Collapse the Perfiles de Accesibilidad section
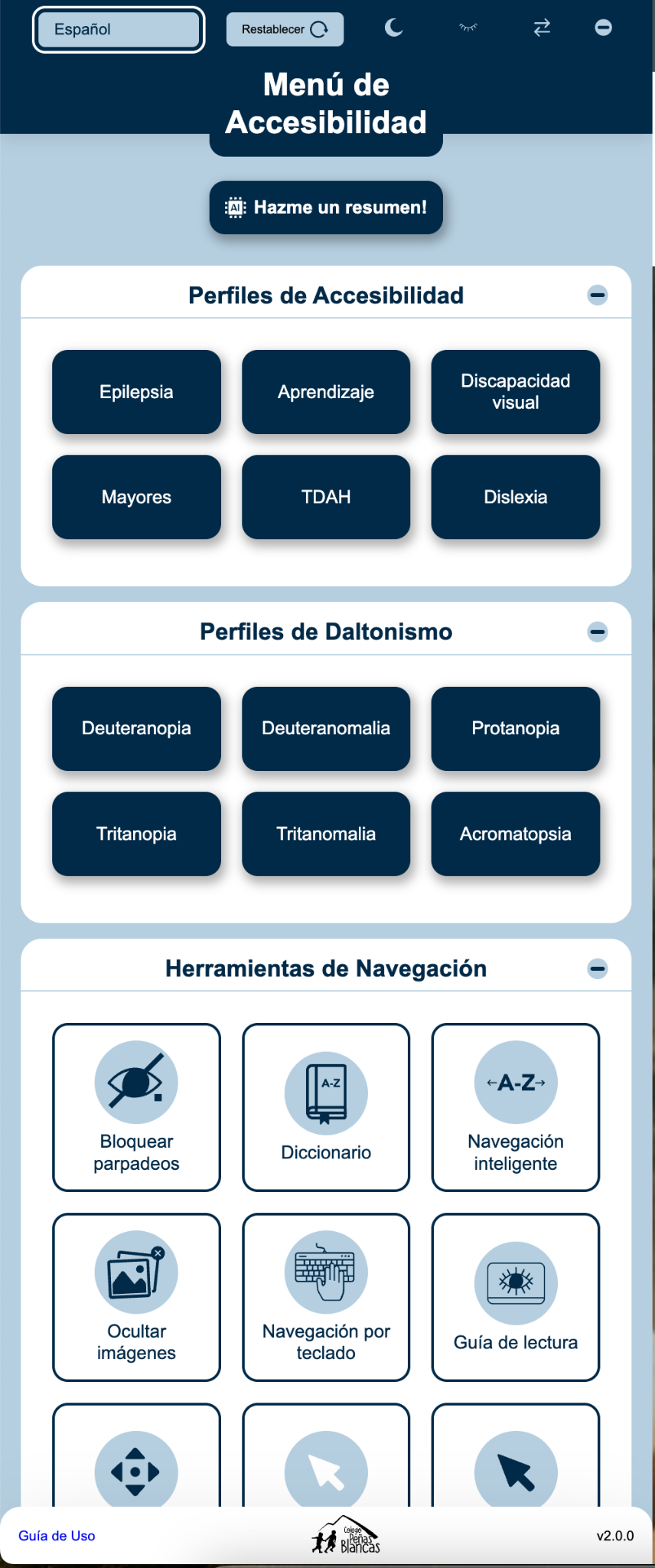Screen dimensions: 655x1568 coord(598,294)
